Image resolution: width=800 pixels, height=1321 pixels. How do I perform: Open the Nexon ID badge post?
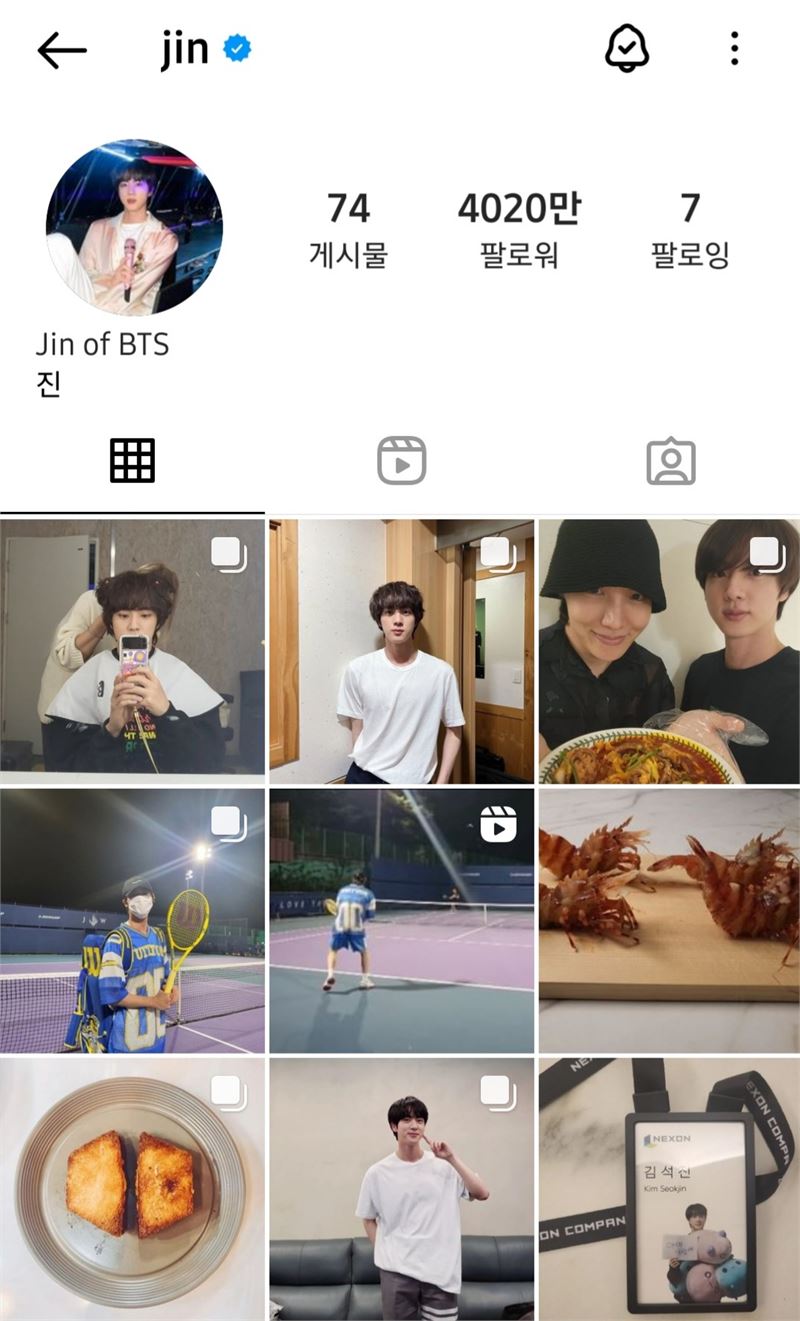point(669,1190)
